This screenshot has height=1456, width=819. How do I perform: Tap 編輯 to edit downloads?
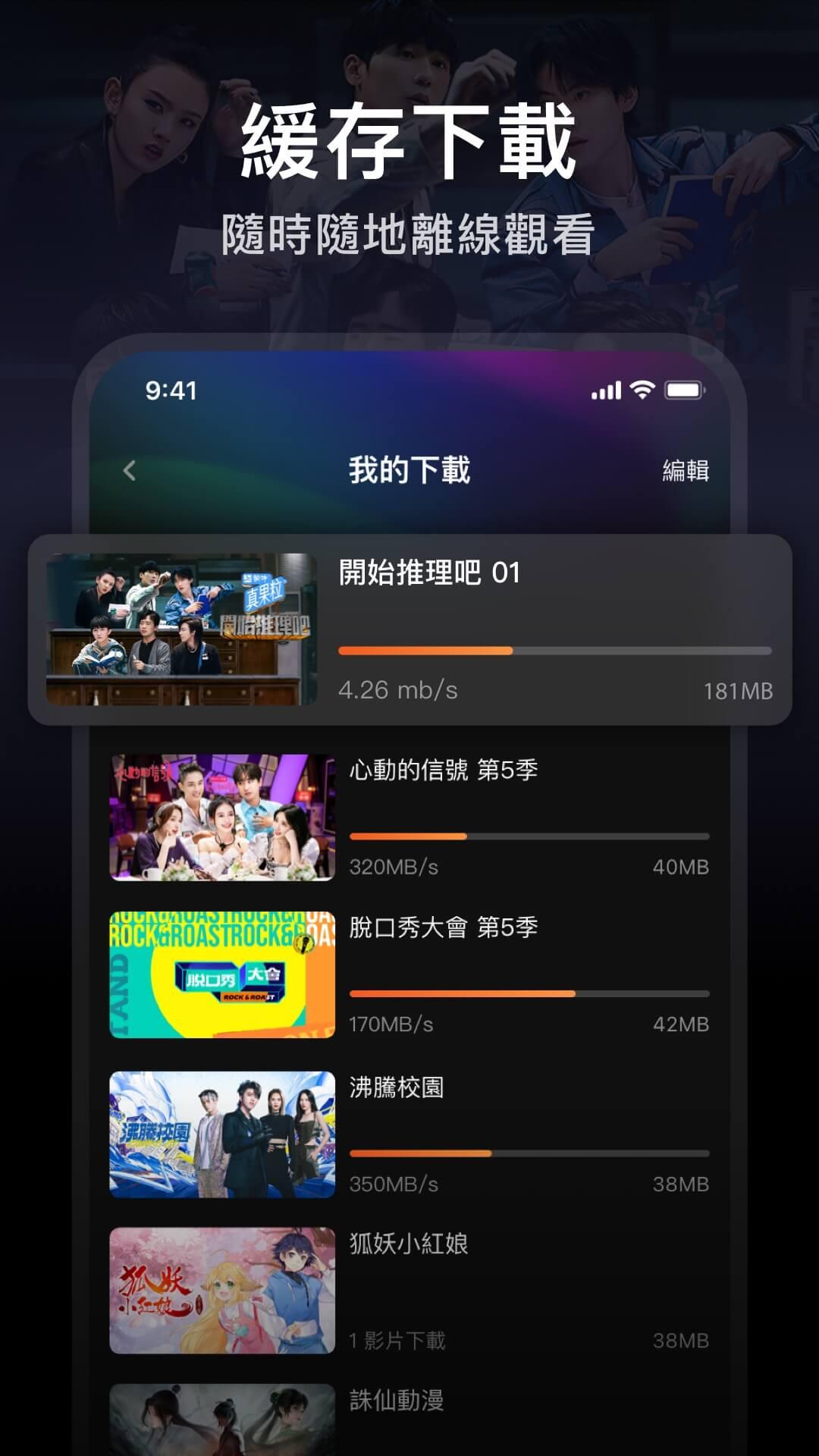[686, 470]
